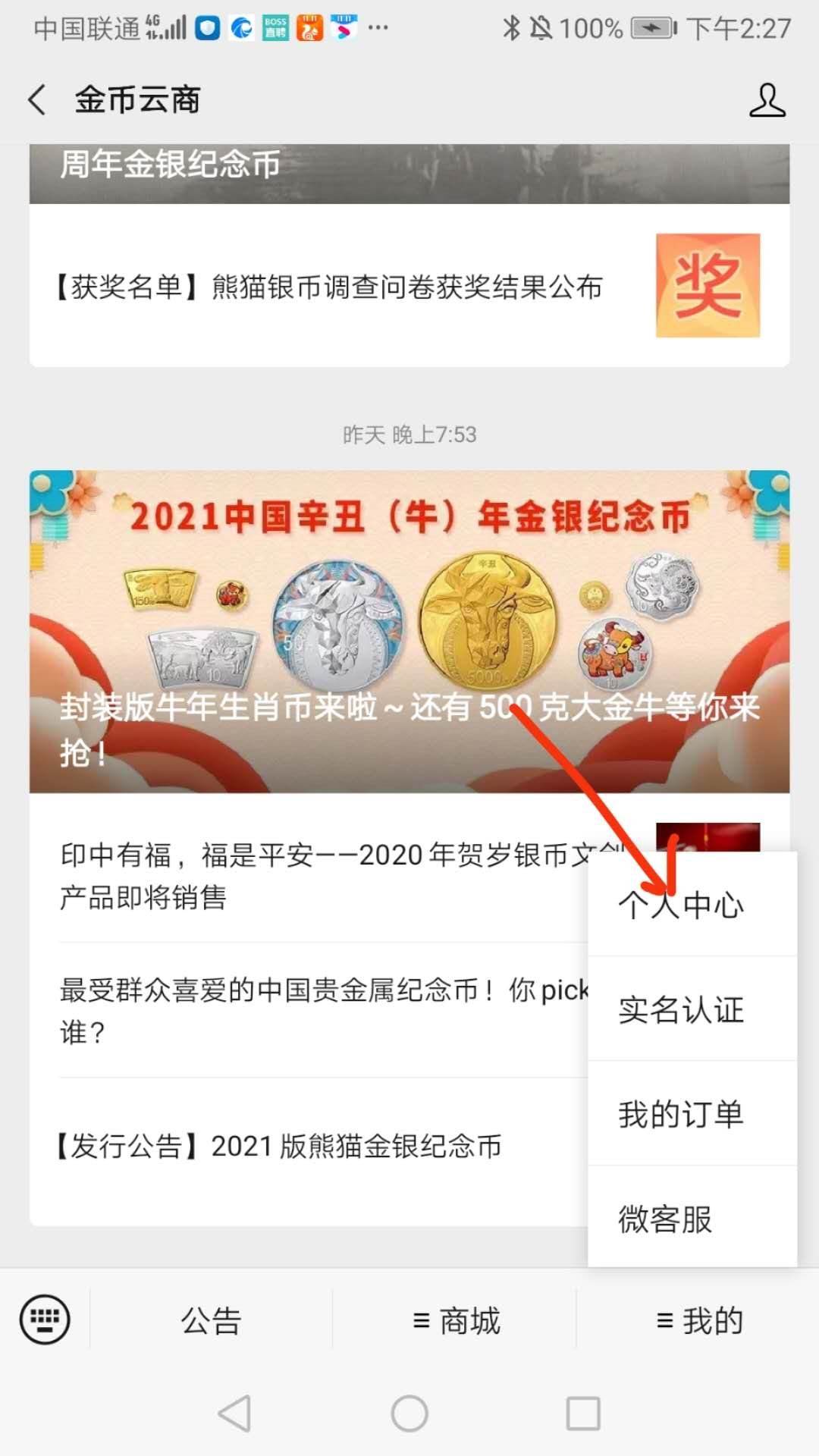The image size is (819, 1456).
Task: Collapse the 我的 bottom menu
Action: [698, 1321]
